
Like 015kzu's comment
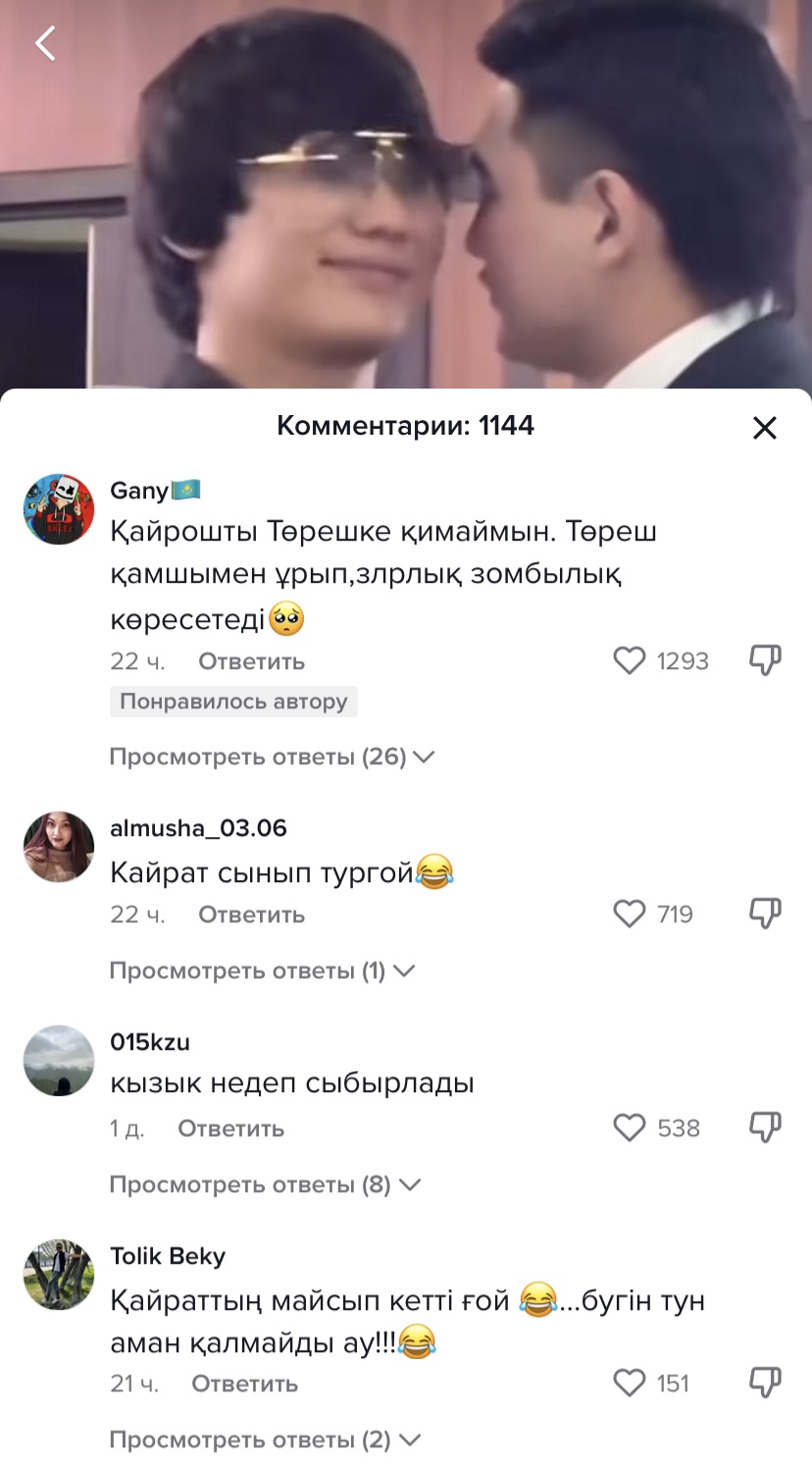click(630, 1127)
